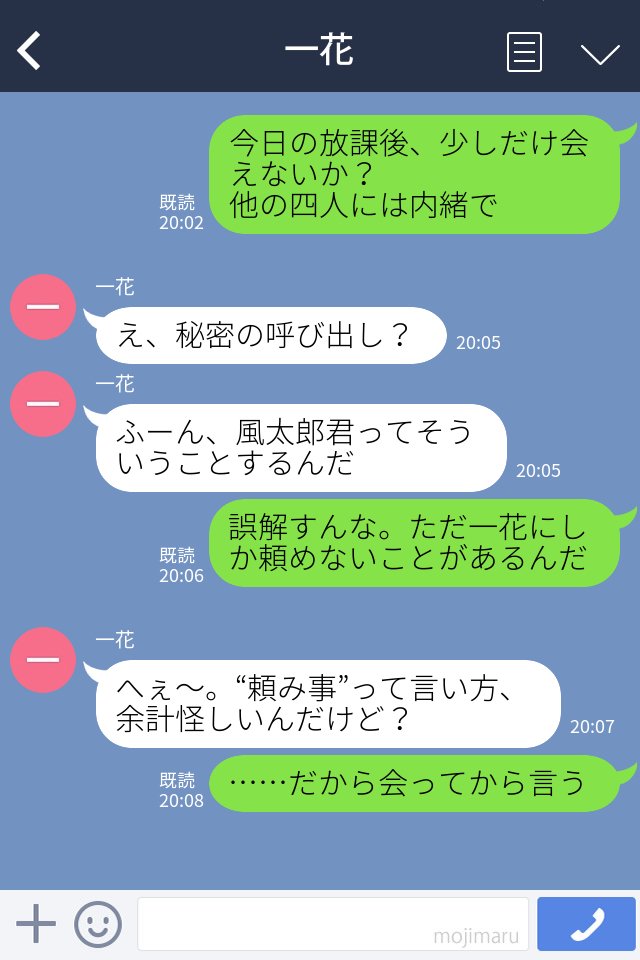Open the plus attachment menu

click(x=36, y=924)
